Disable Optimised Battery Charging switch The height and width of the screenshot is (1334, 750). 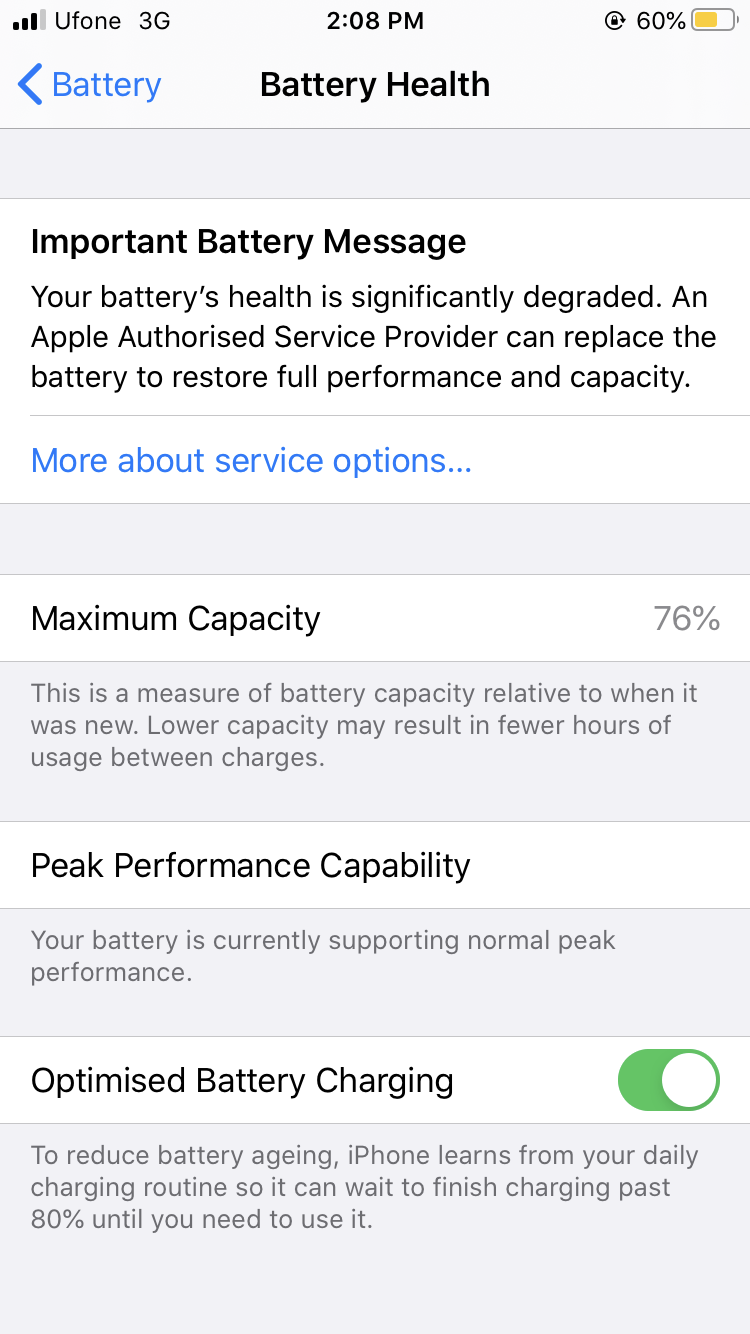point(668,1080)
